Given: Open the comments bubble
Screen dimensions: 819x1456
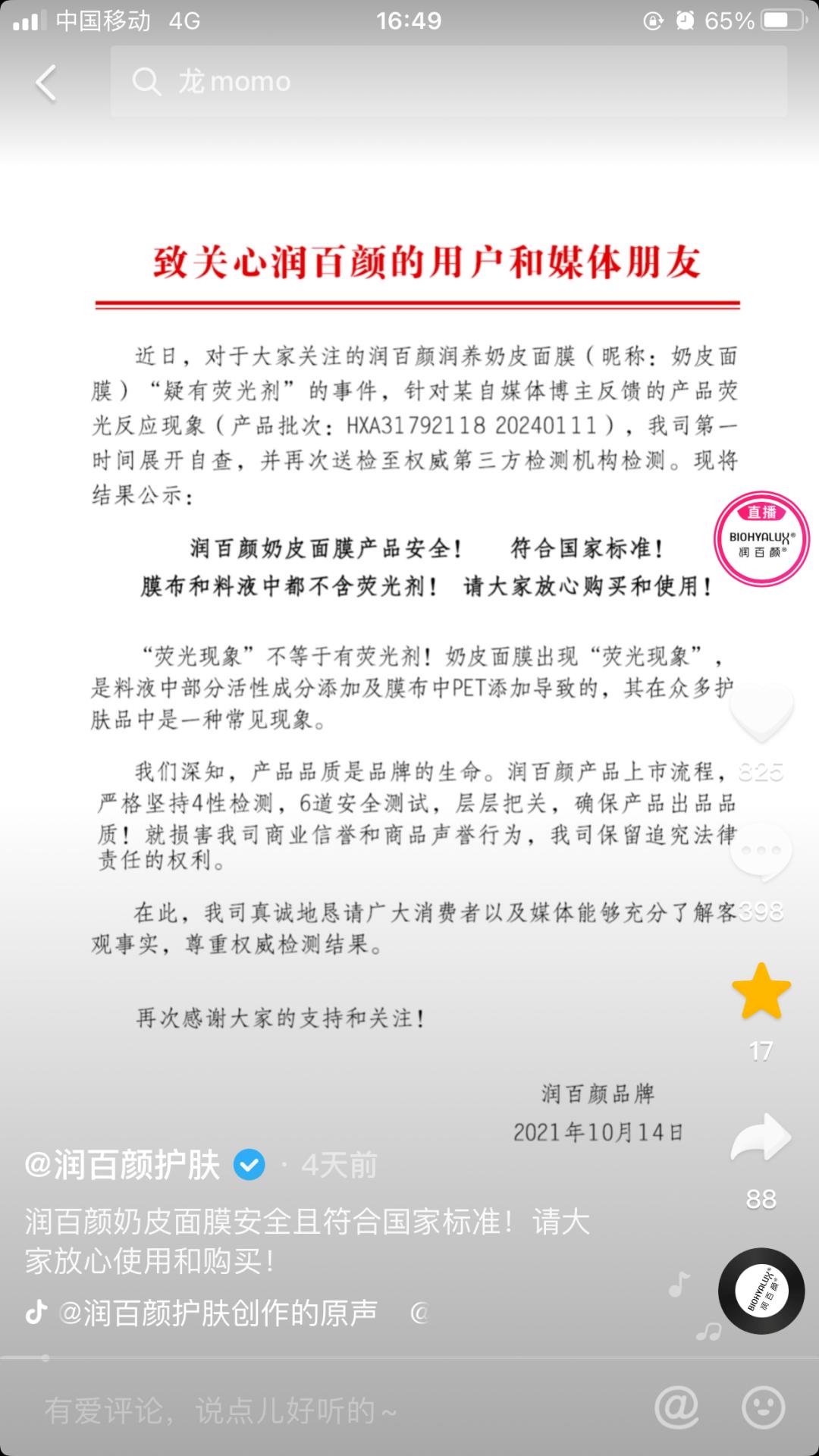Looking at the screenshot, I should [761, 852].
